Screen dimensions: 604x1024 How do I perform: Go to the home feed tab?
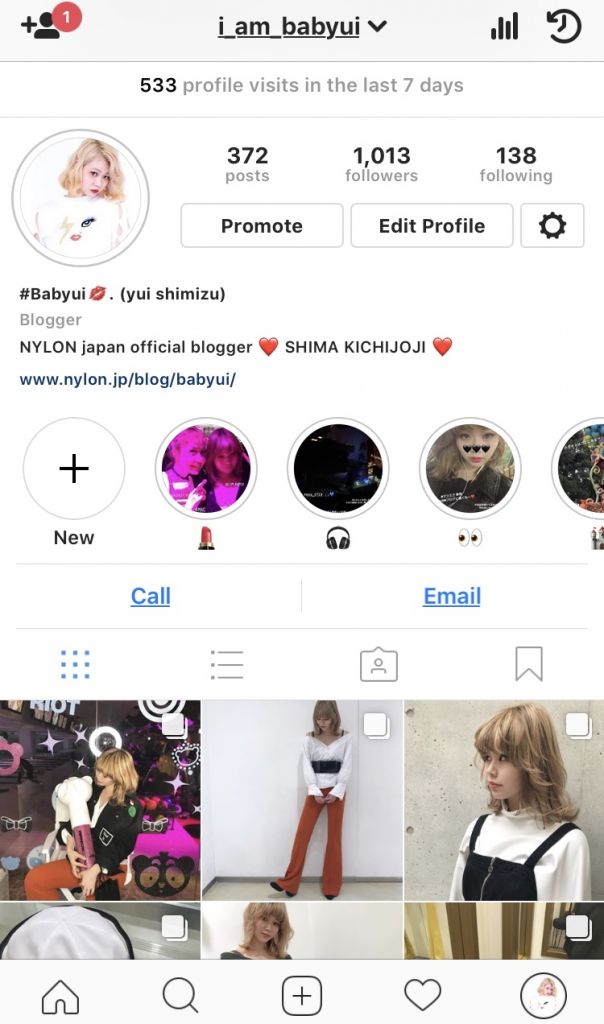60,995
